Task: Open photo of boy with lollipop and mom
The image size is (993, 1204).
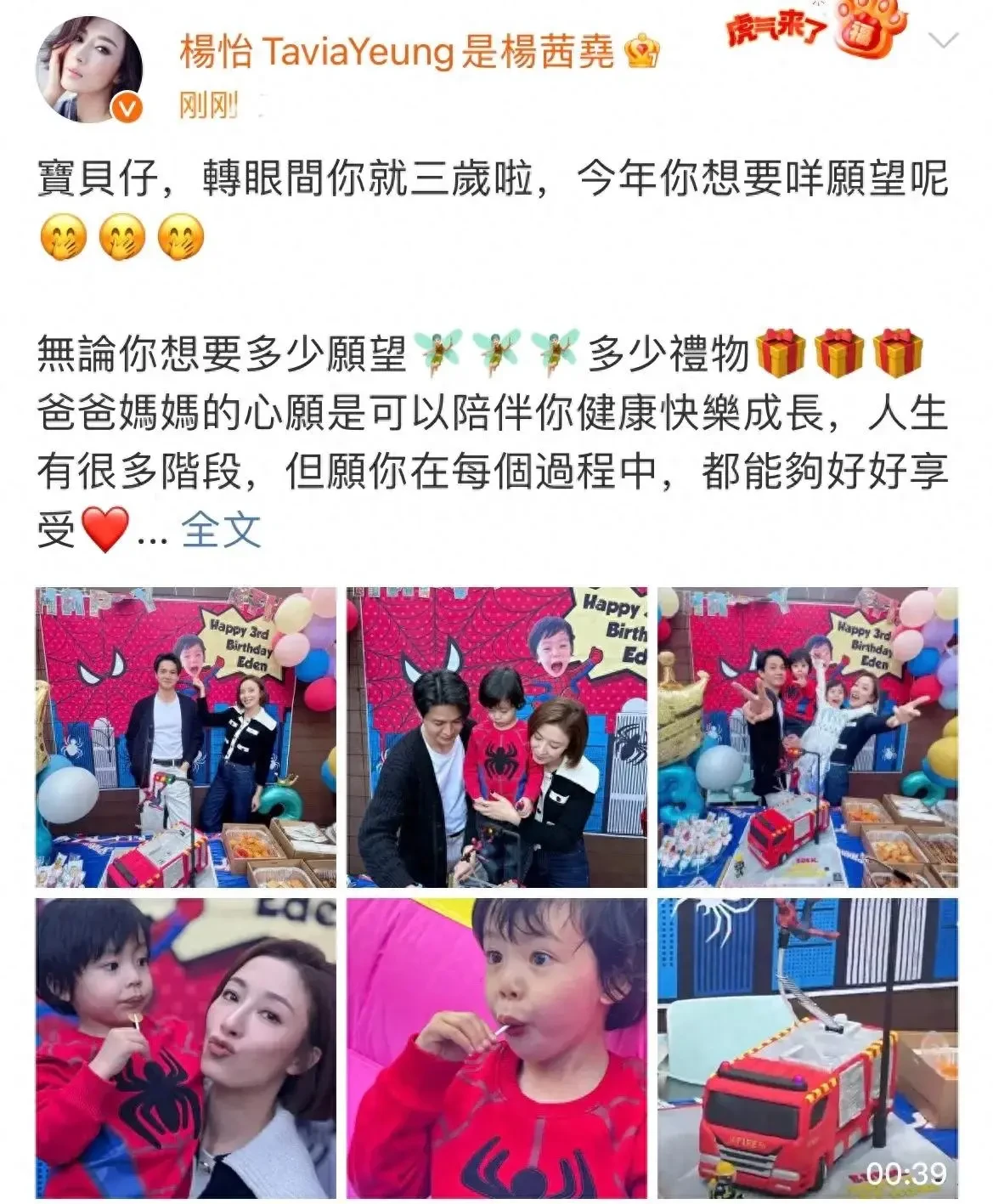Action: tap(185, 1049)
